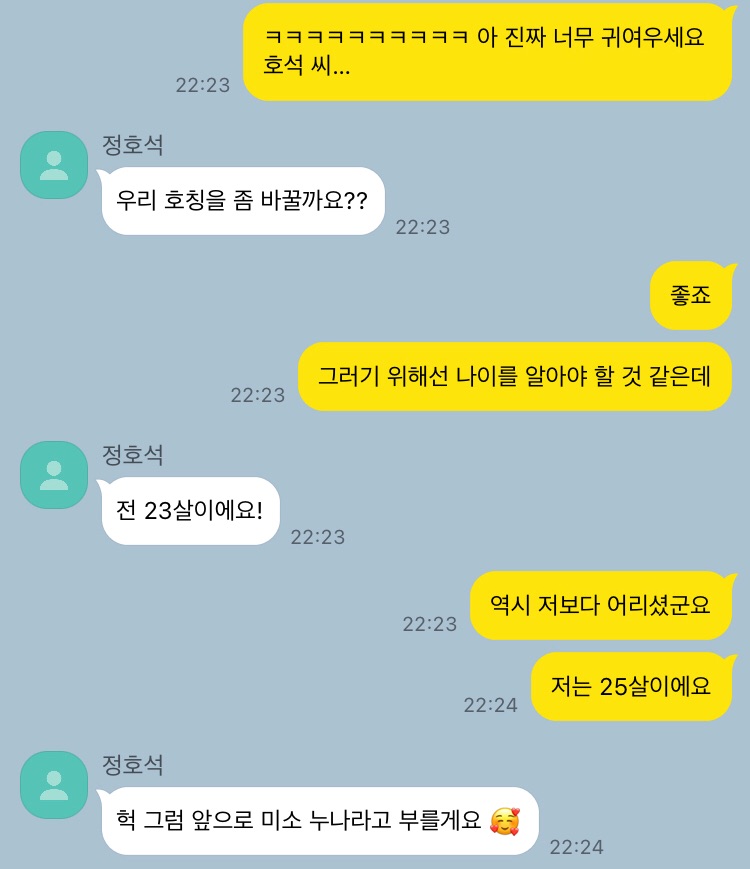Screen dimensions: 750x869
Task: Open 정호석's avatar next to '전 23살이에요!'
Action: click(54, 475)
